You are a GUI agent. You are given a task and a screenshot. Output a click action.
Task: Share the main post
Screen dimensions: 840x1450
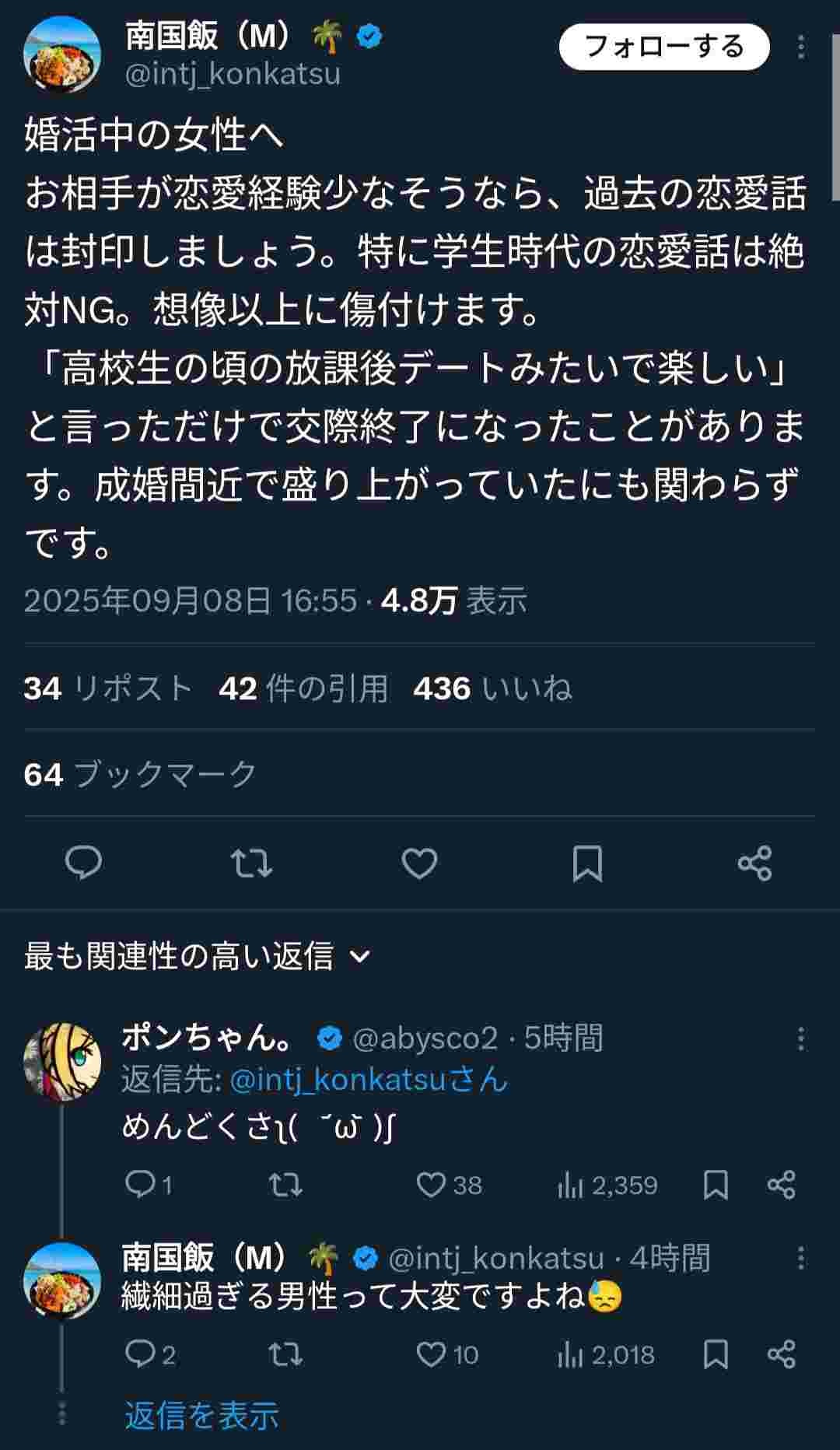pos(754,863)
